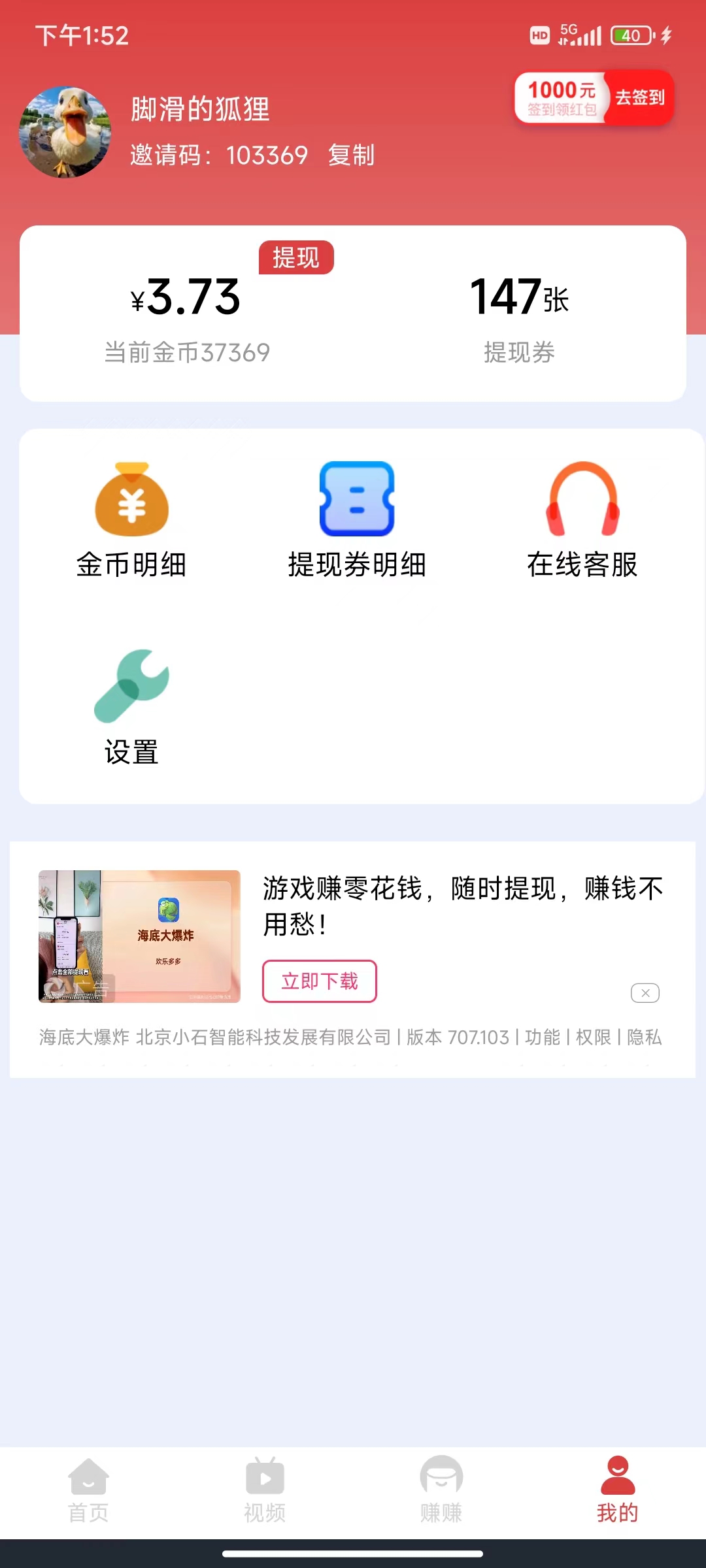
Task: View the ad's 权限 permissions link
Action: tap(593, 1037)
